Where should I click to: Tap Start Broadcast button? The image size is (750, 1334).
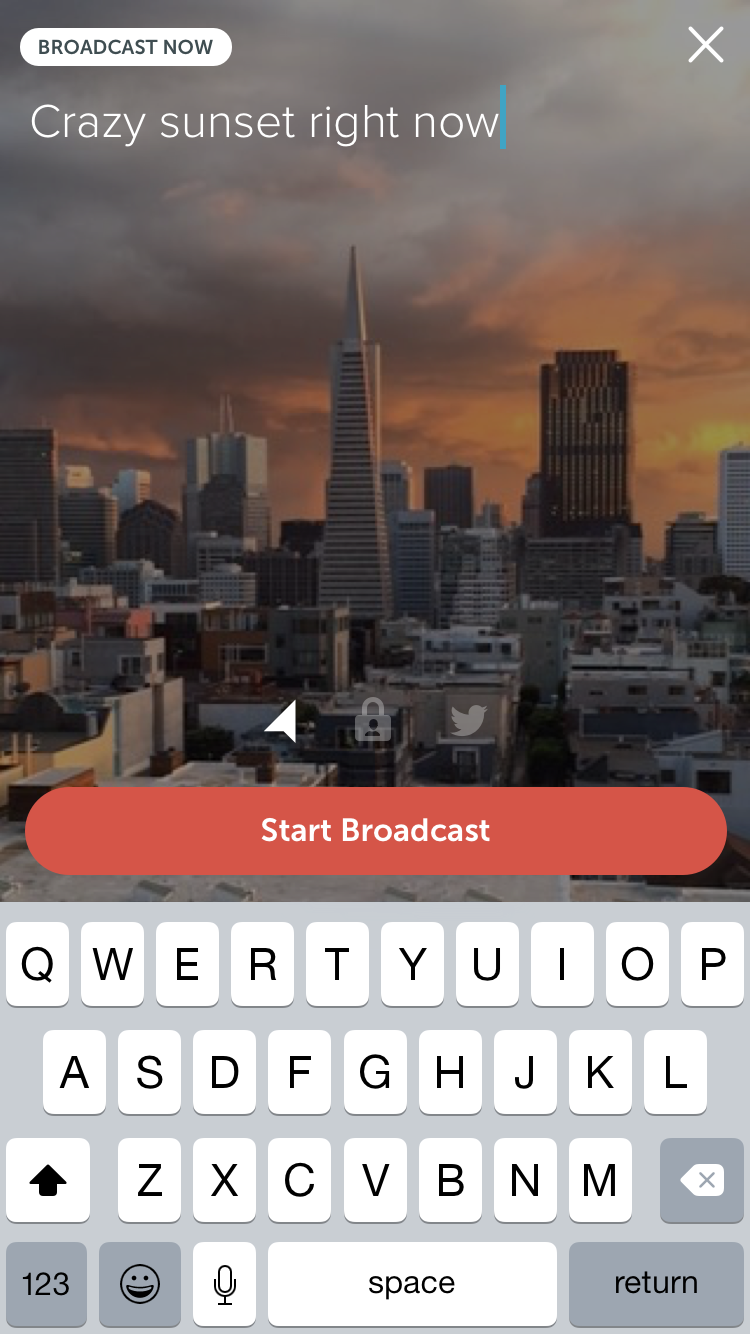[x=375, y=830]
